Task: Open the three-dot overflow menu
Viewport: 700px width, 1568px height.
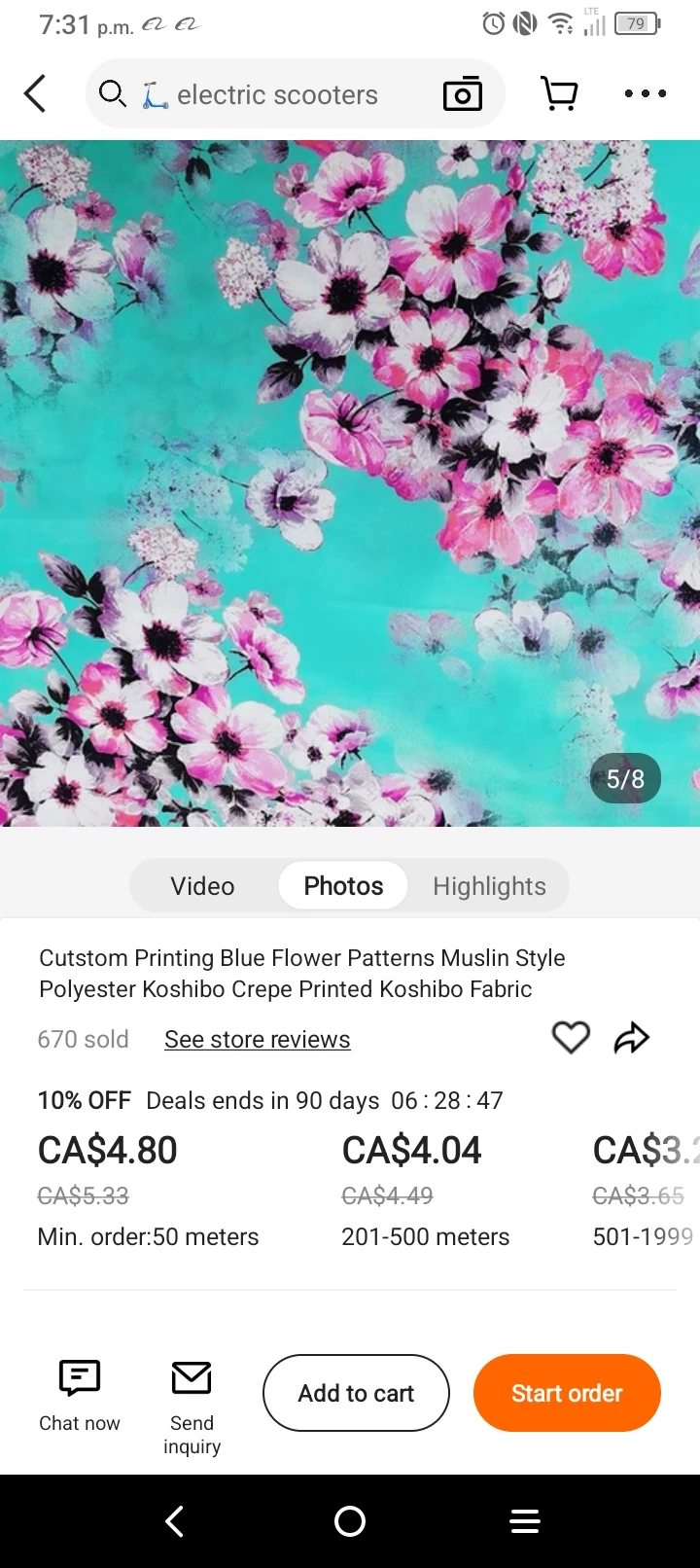Action: (x=645, y=94)
